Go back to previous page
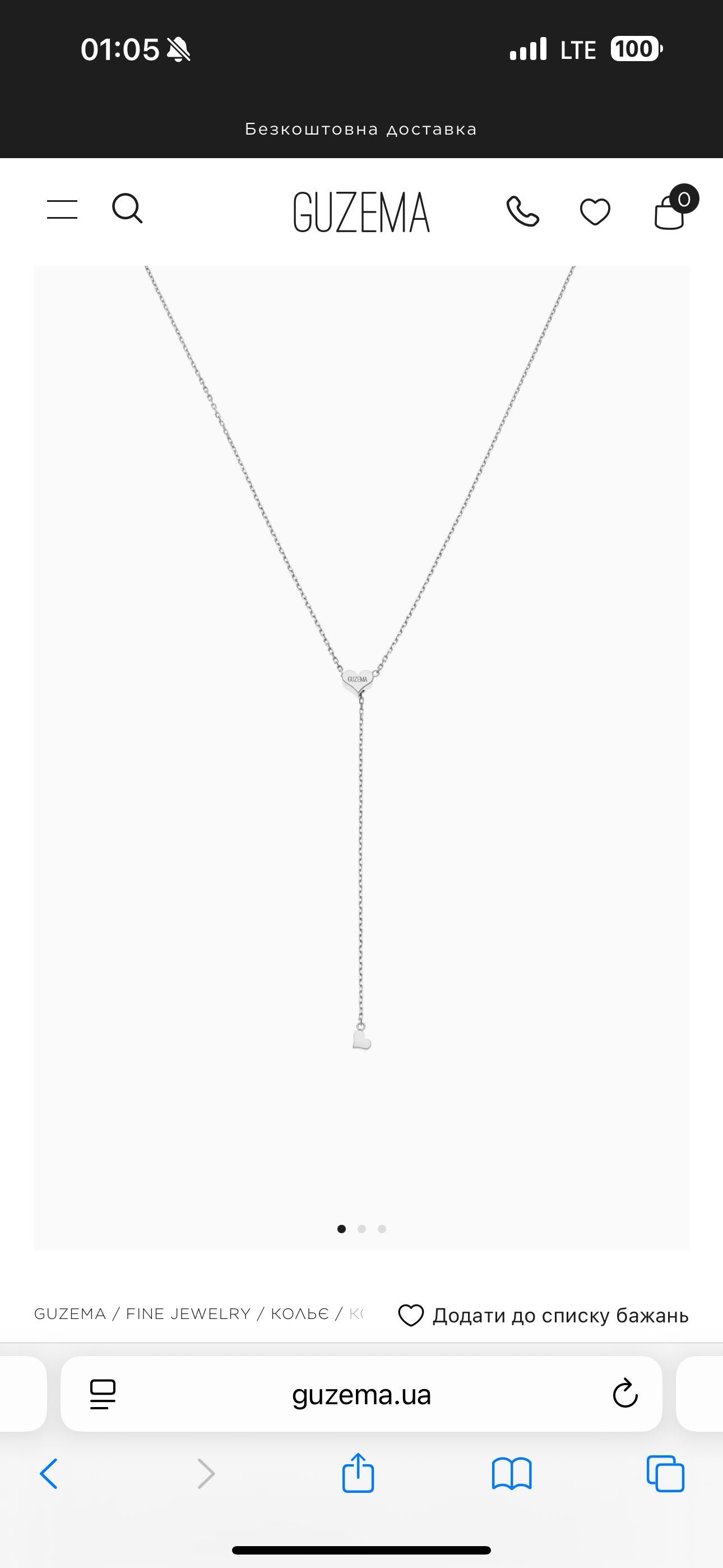Screen dimensions: 723x1568 click(49, 1474)
